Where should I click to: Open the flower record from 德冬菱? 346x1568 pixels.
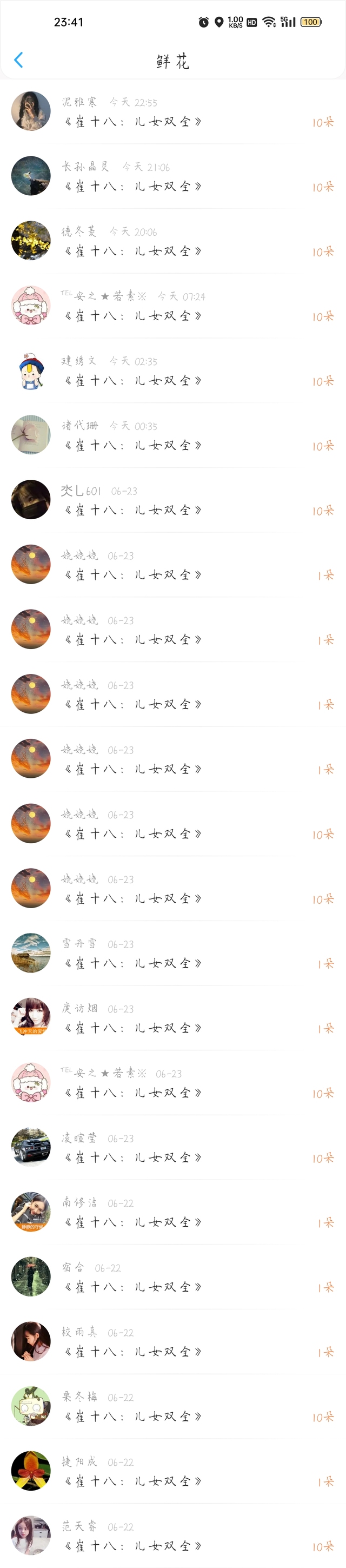click(172, 241)
